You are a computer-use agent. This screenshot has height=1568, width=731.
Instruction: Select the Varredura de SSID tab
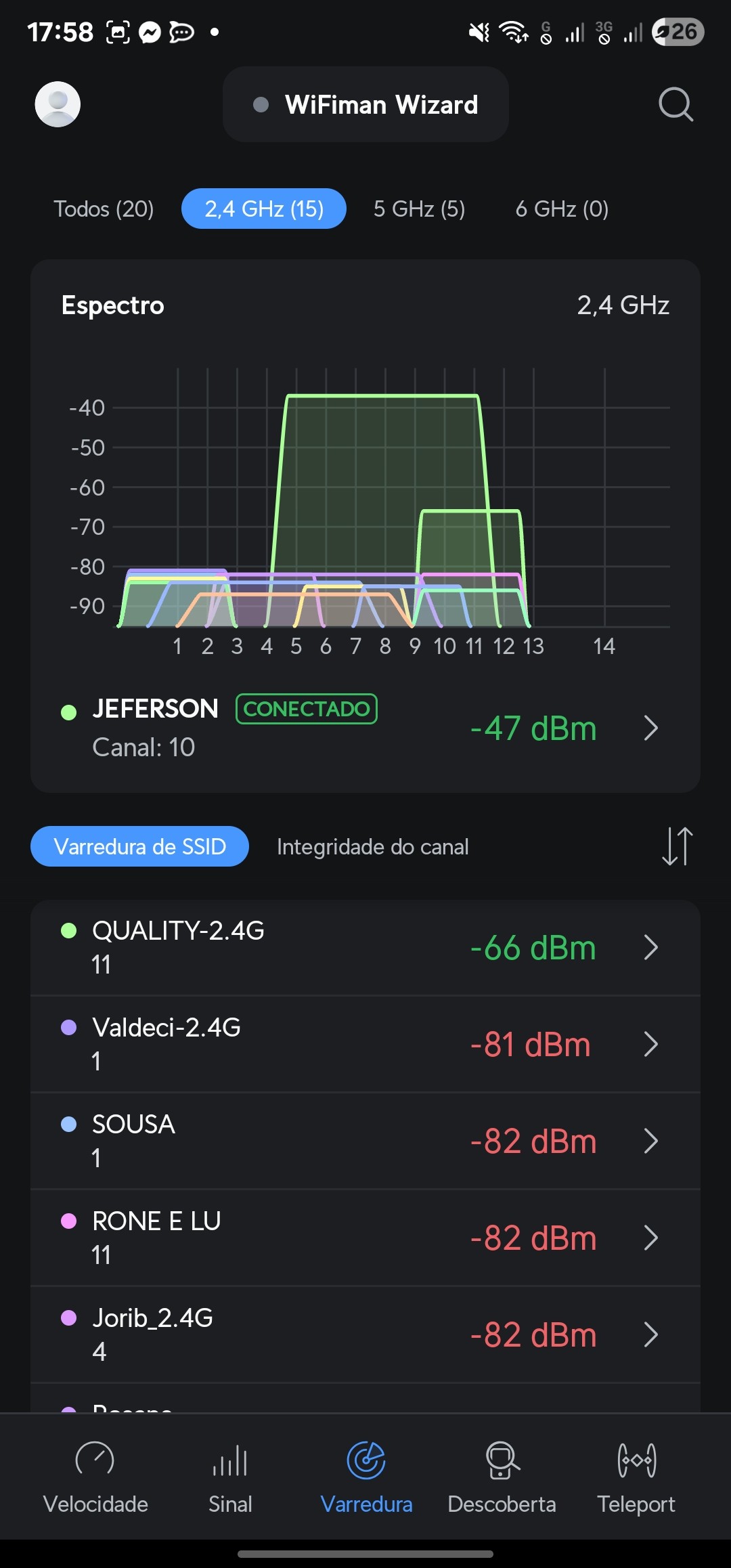click(139, 846)
